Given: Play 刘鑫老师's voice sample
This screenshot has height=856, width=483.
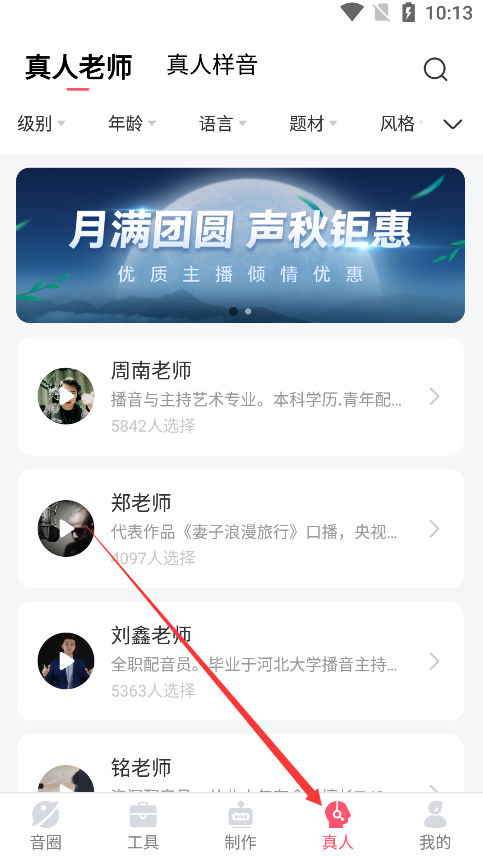Looking at the screenshot, I should (66, 661).
